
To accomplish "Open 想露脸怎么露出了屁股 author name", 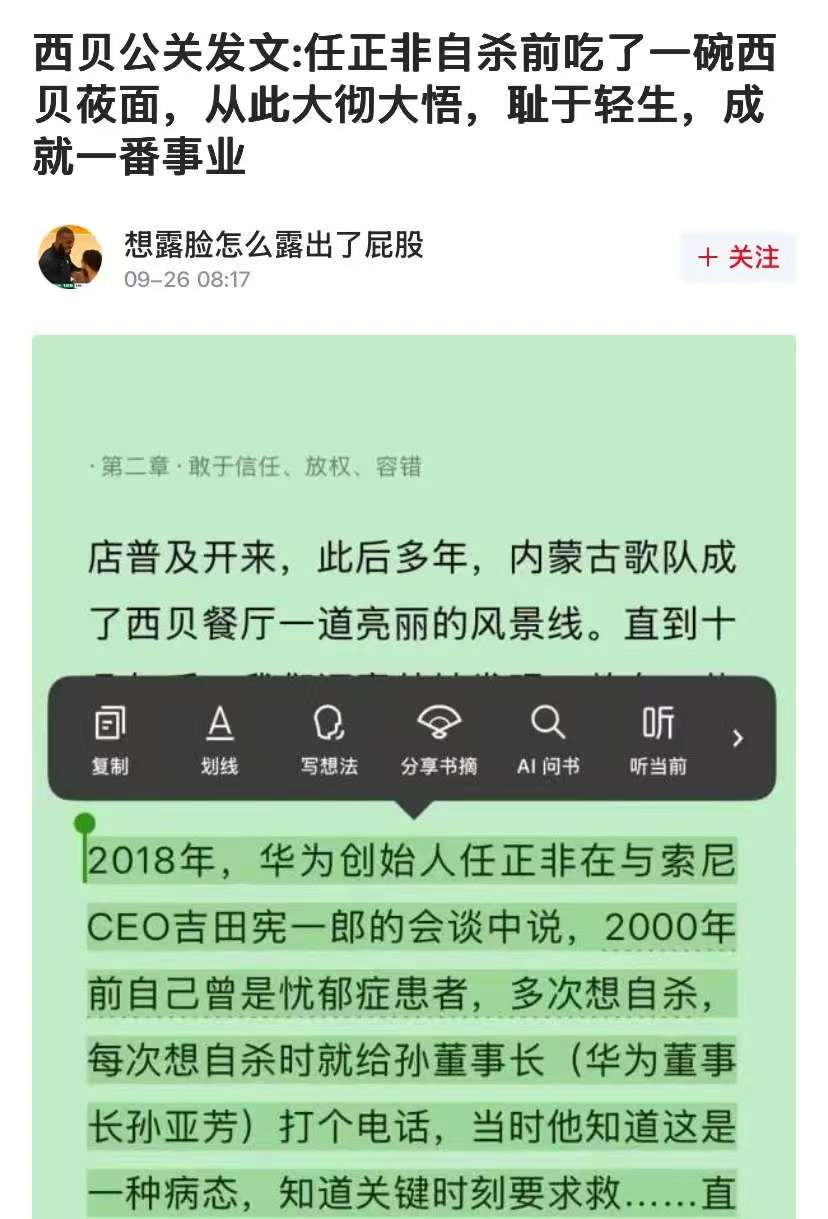I will [x=273, y=243].
